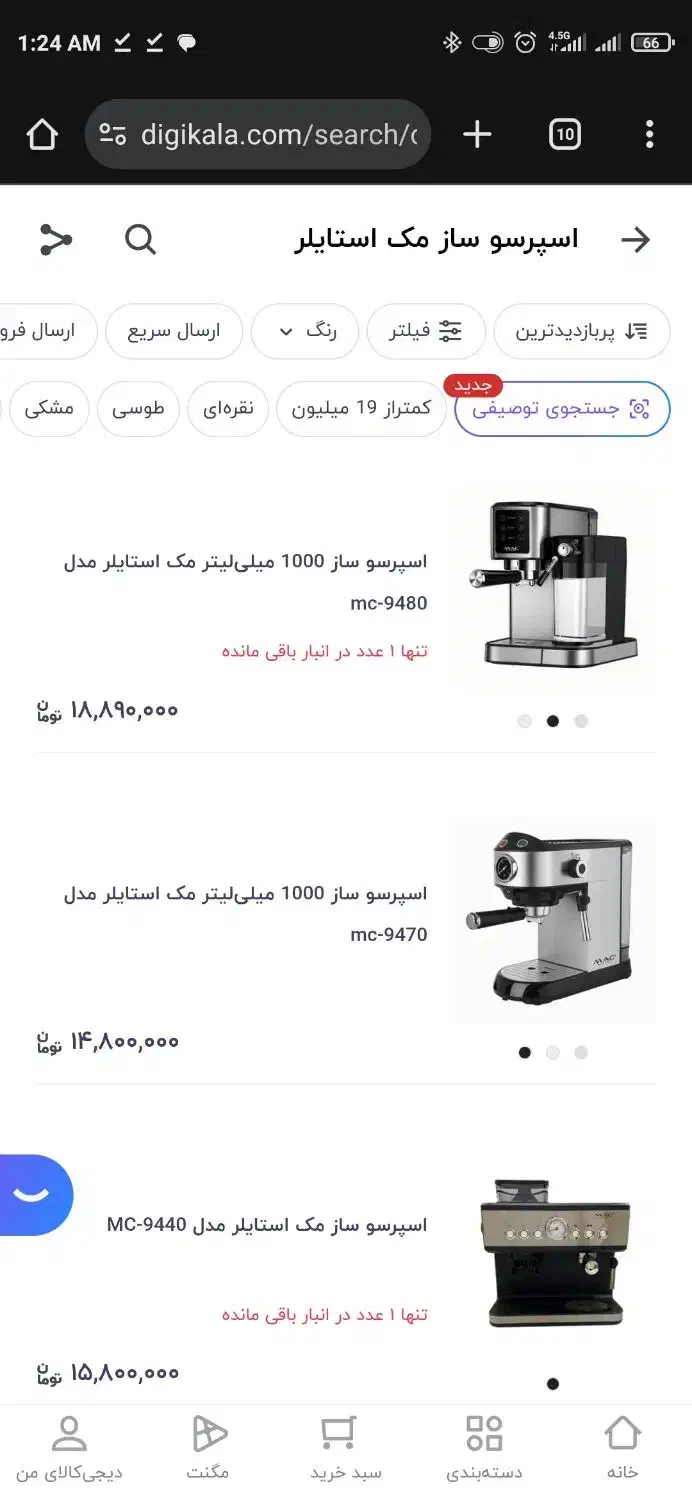Open the فیلتر chip
This screenshot has width=692, height=1500.
point(426,331)
